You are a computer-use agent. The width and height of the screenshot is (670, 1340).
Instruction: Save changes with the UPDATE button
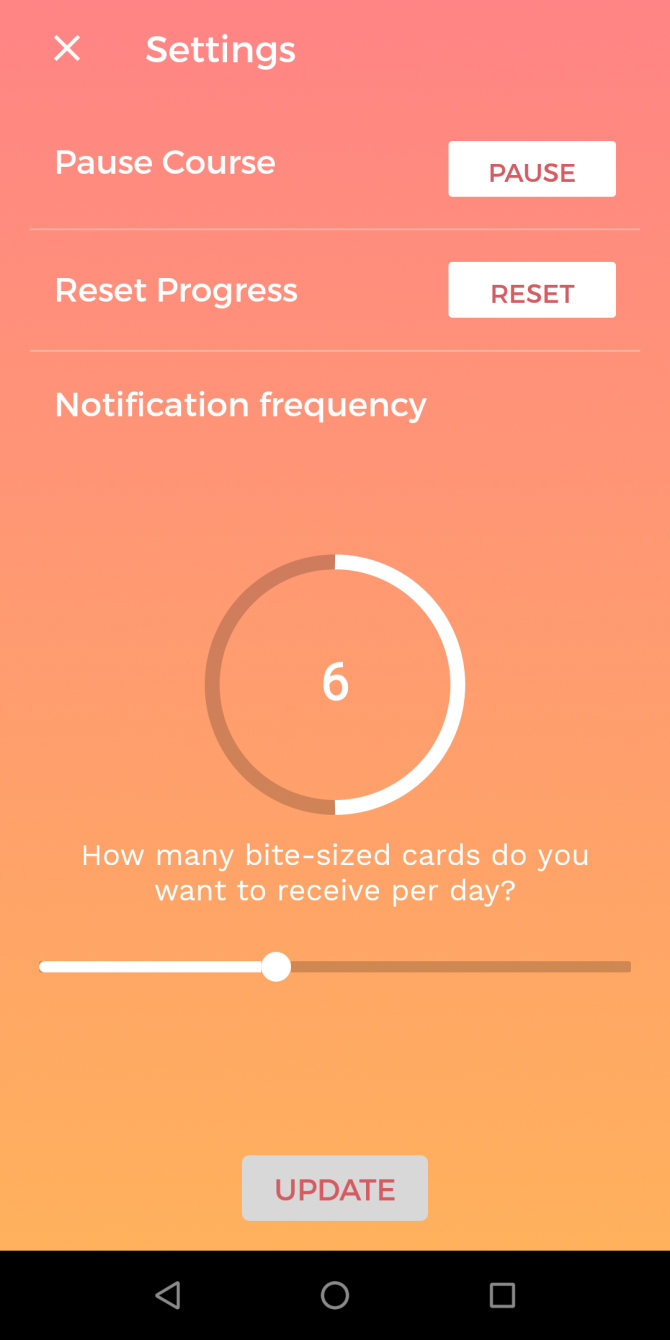click(335, 1188)
